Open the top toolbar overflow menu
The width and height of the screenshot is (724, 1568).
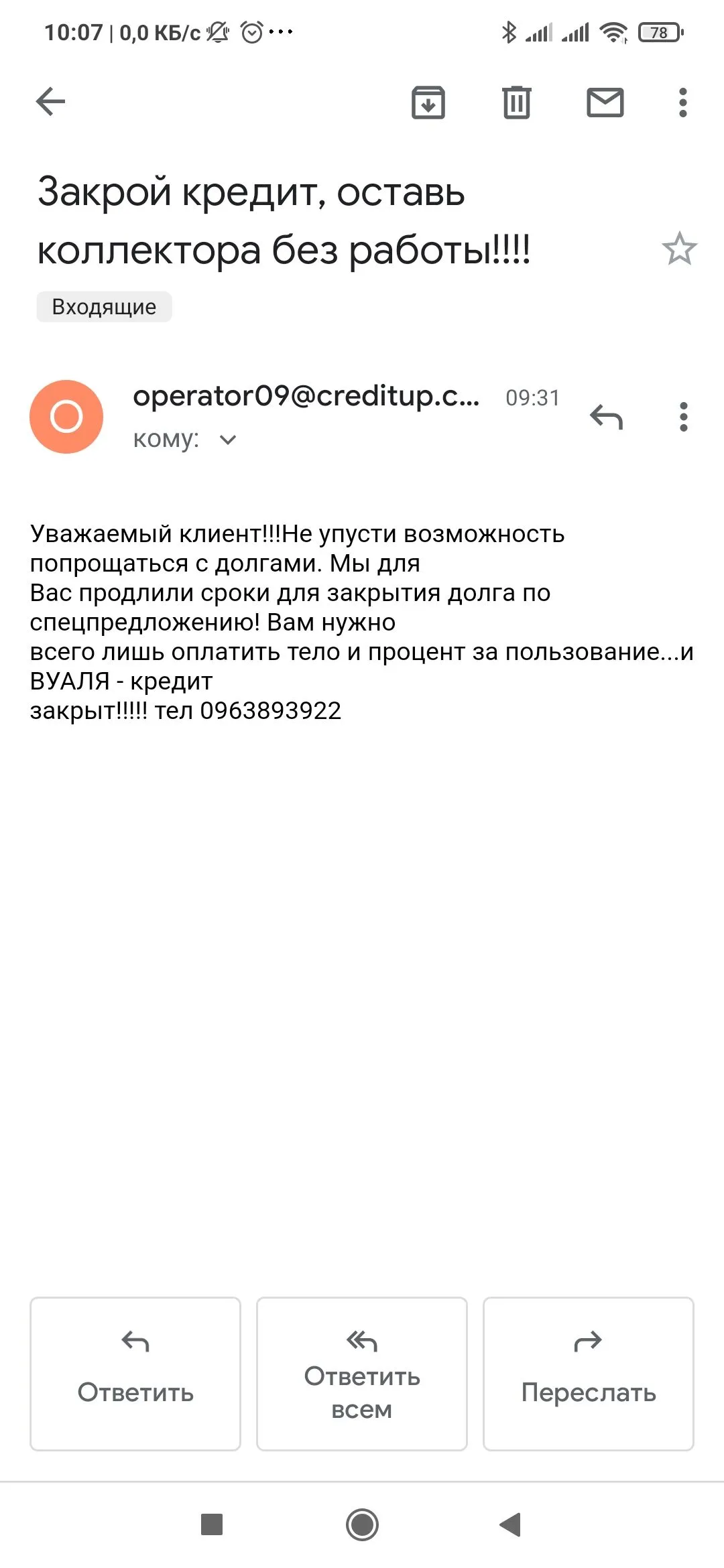(682, 103)
